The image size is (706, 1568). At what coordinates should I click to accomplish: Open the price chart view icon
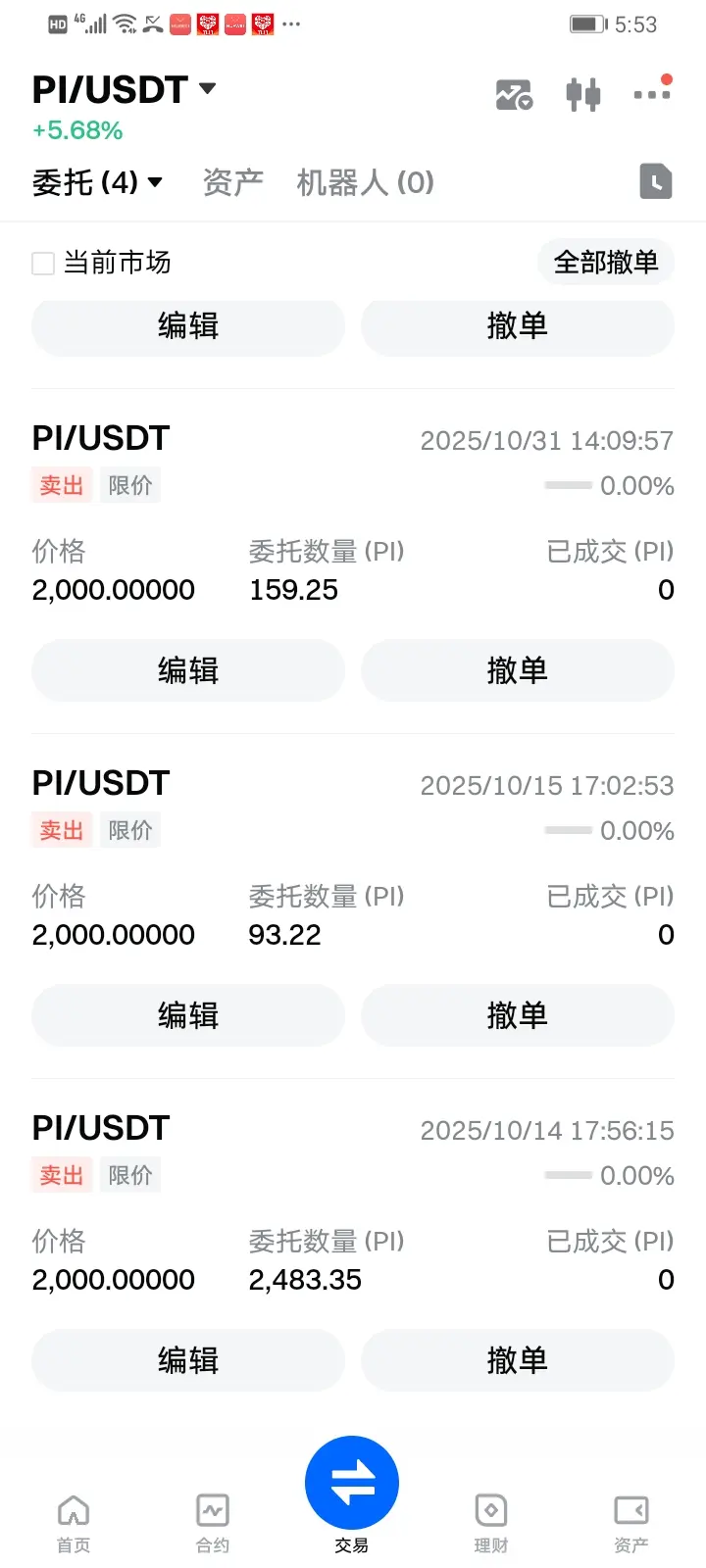click(514, 95)
